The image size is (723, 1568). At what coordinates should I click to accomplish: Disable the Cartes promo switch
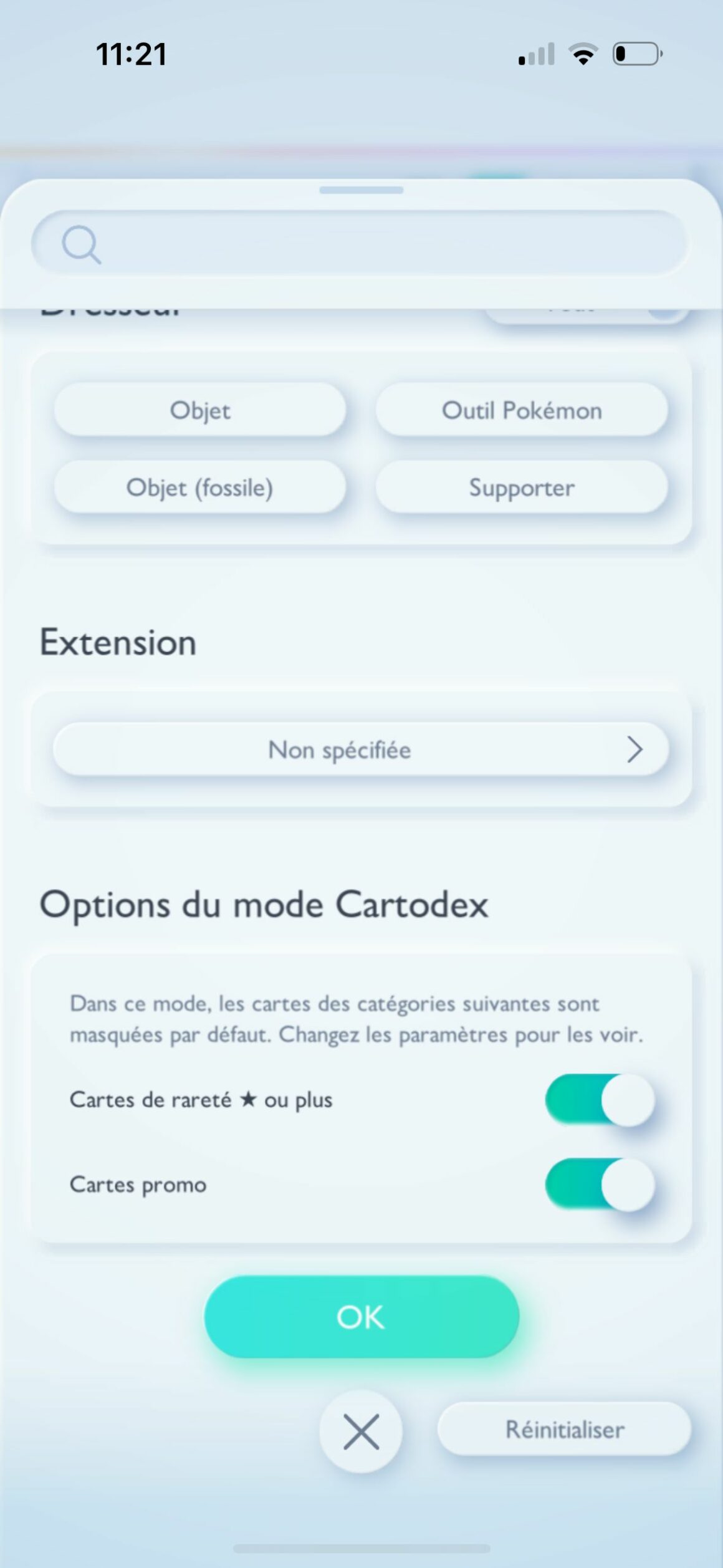point(600,1185)
